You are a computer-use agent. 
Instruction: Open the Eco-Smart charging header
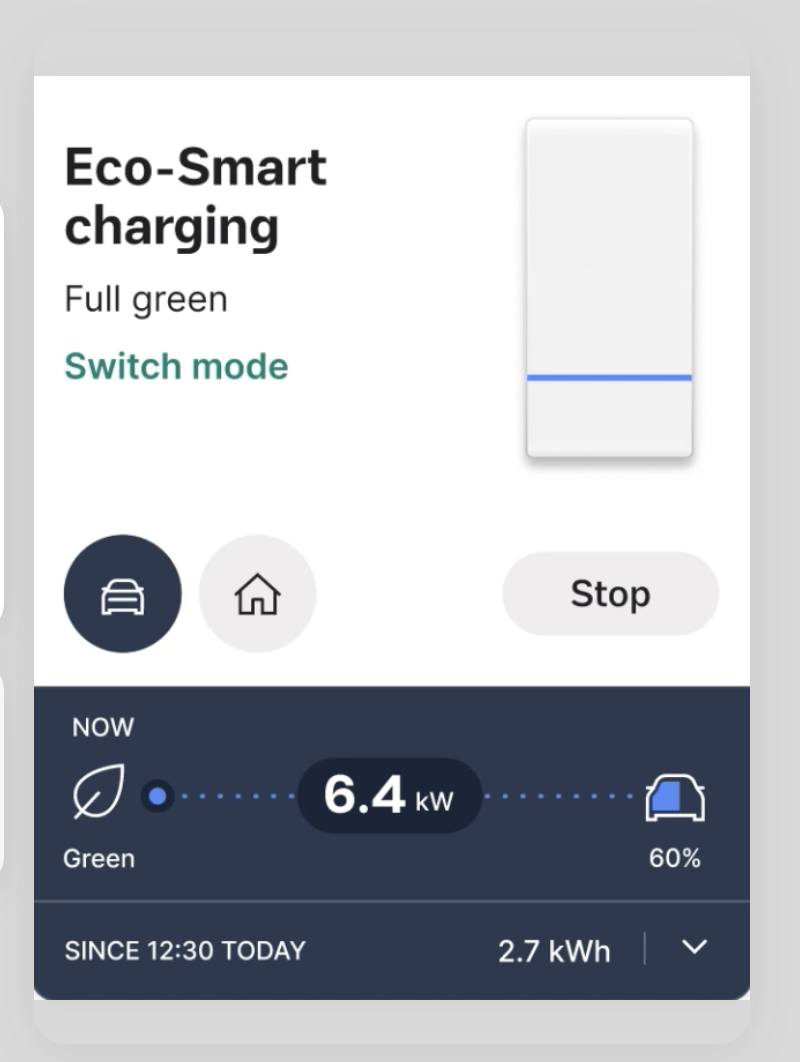(x=196, y=196)
